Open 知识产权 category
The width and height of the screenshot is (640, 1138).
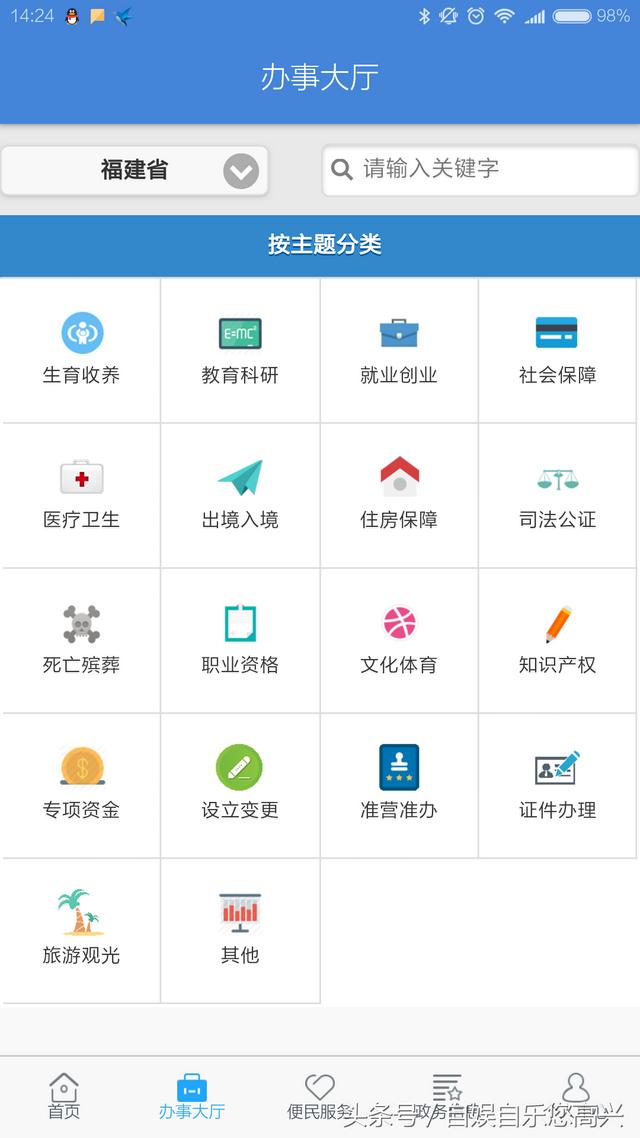coord(557,640)
